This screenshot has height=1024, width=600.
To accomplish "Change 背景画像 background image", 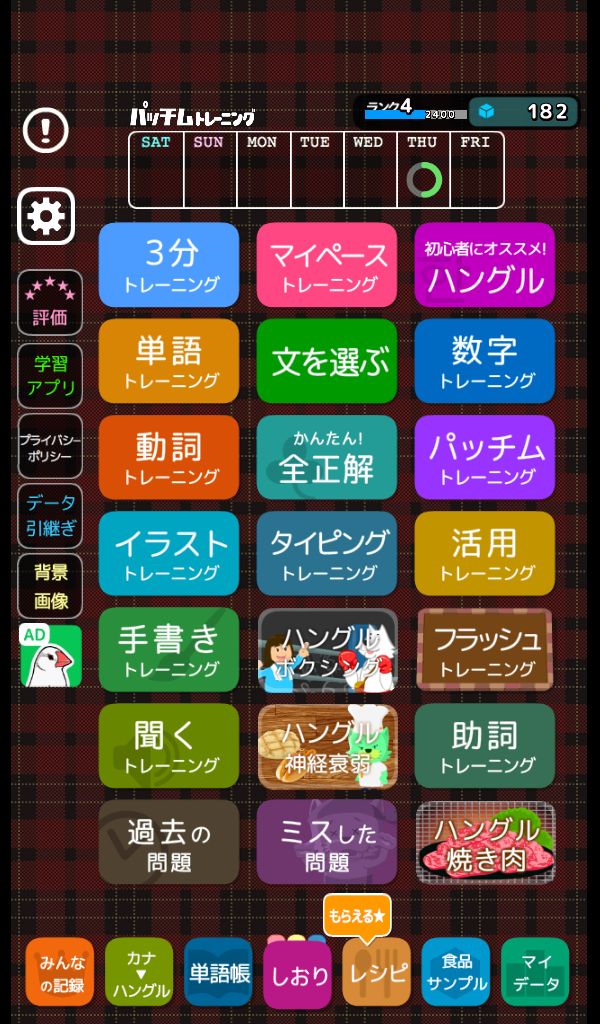I will [50, 587].
